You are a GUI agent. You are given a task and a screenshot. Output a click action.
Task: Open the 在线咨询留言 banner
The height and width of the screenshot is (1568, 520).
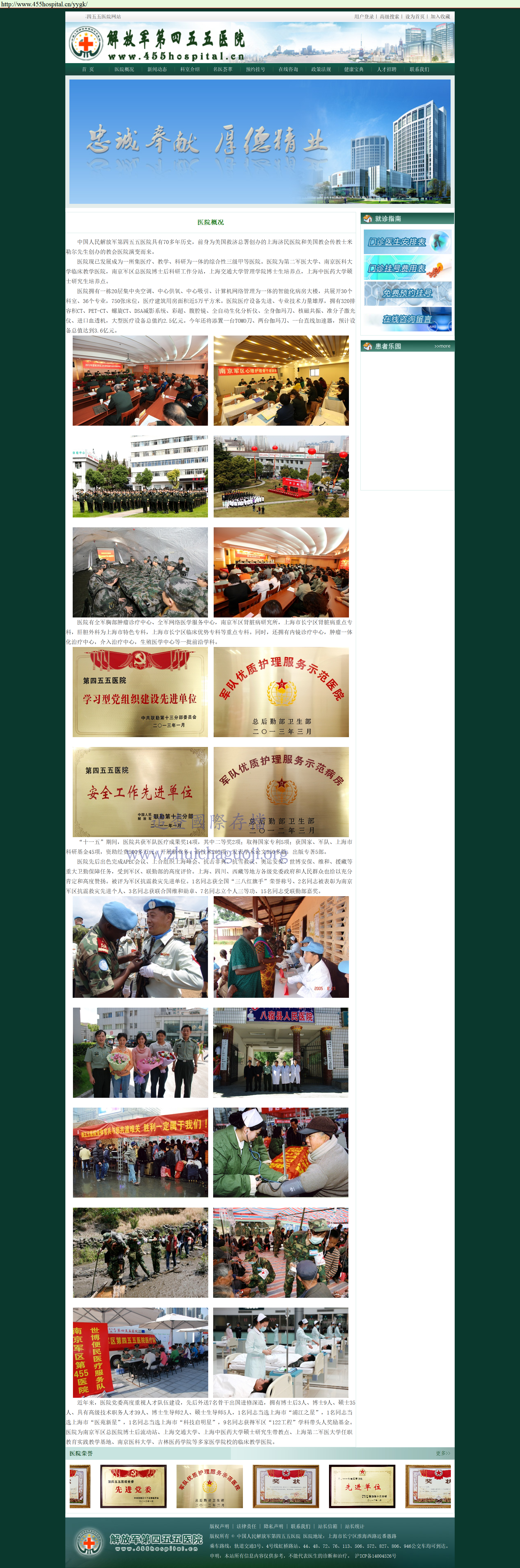(407, 319)
